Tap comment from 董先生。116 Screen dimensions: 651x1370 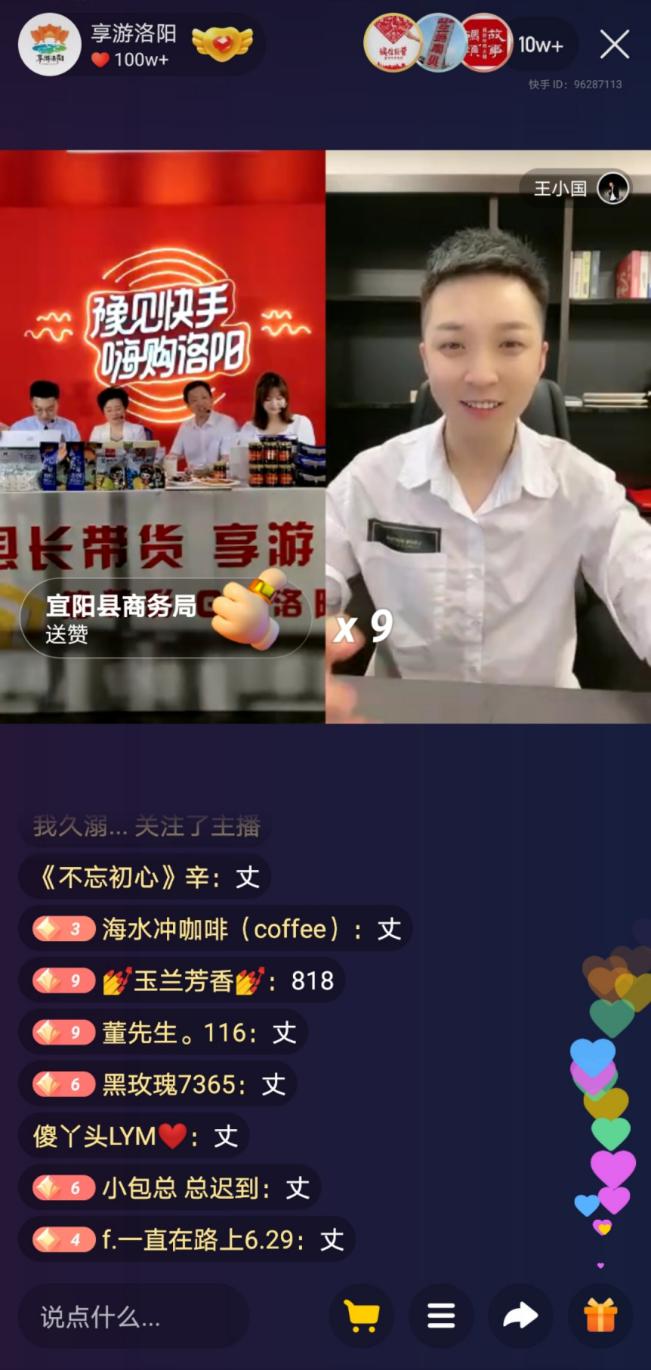[x=162, y=1033]
